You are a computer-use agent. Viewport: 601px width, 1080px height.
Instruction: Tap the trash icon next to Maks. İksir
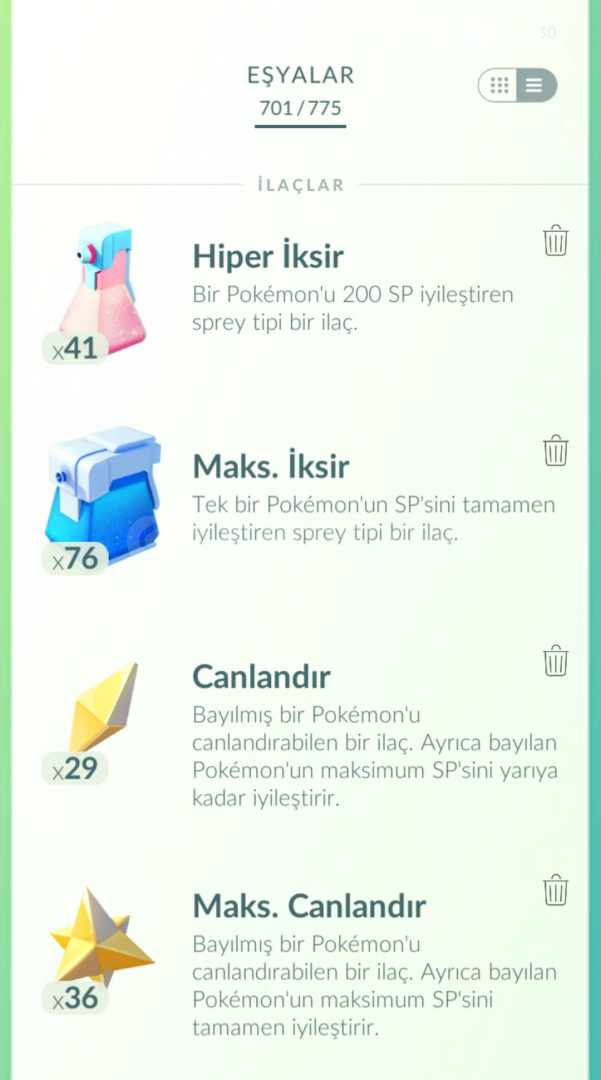[x=556, y=451]
